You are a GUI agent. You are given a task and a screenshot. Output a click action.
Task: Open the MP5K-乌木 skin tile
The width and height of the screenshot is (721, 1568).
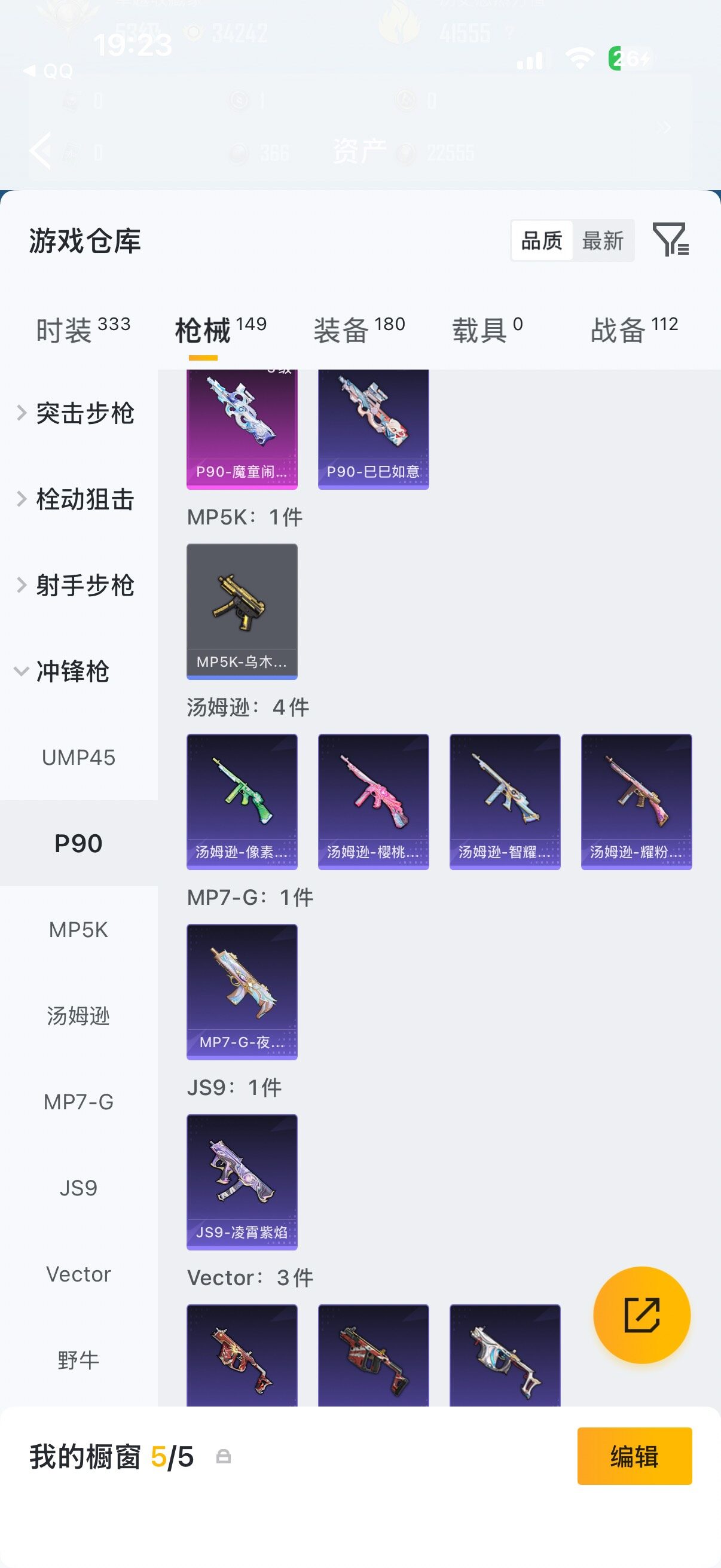pyautogui.click(x=242, y=611)
